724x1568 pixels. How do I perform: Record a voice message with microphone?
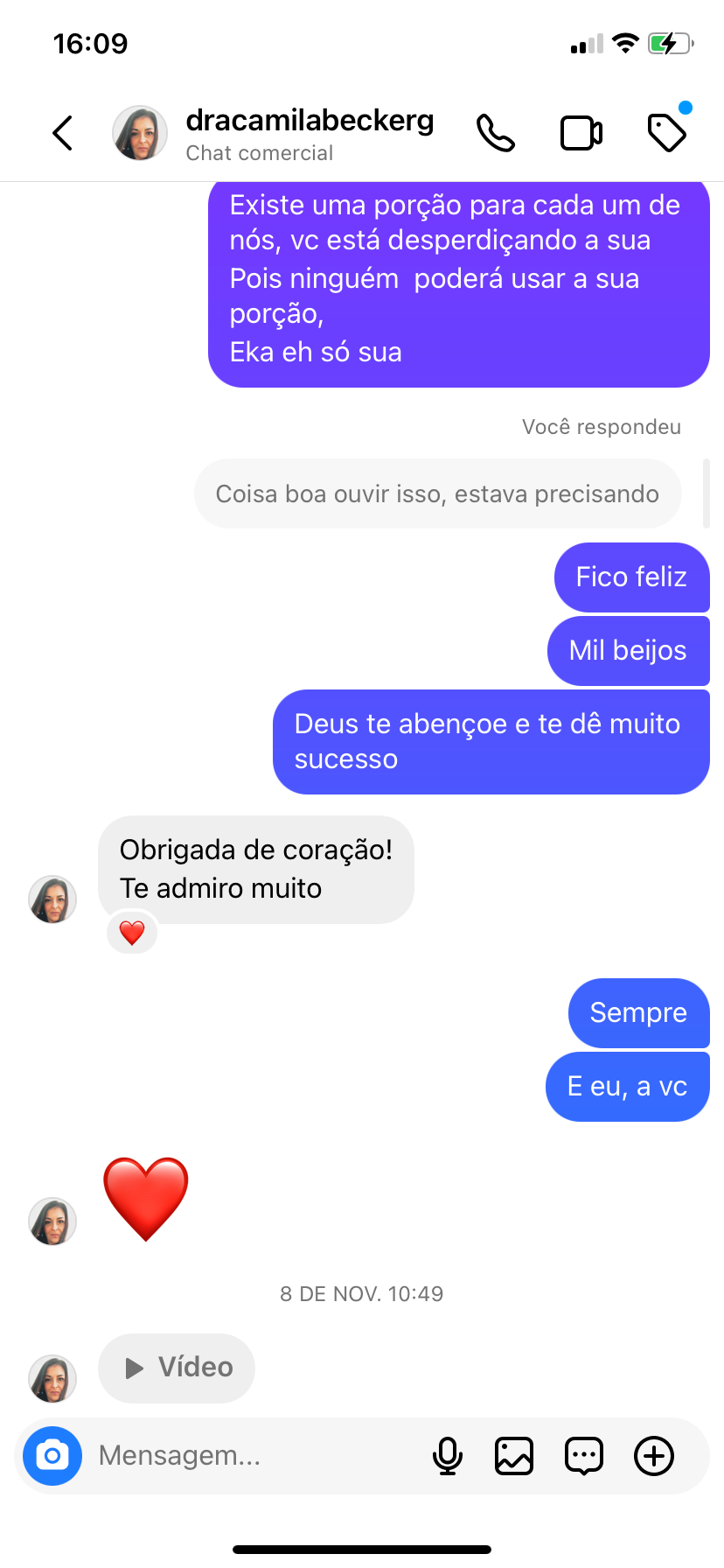(x=447, y=1456)
